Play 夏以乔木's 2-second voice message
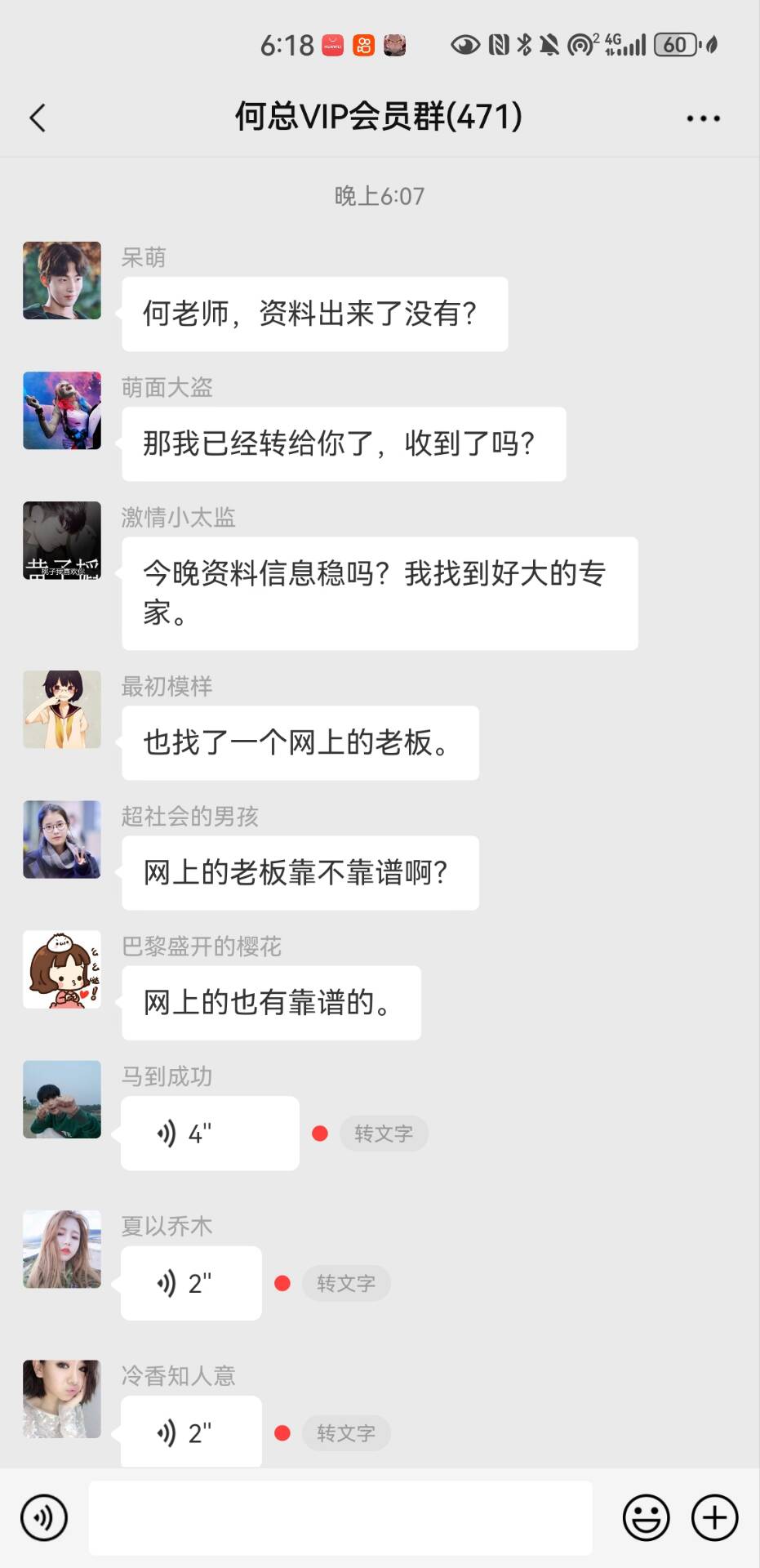 click(x=191, y=1283)
